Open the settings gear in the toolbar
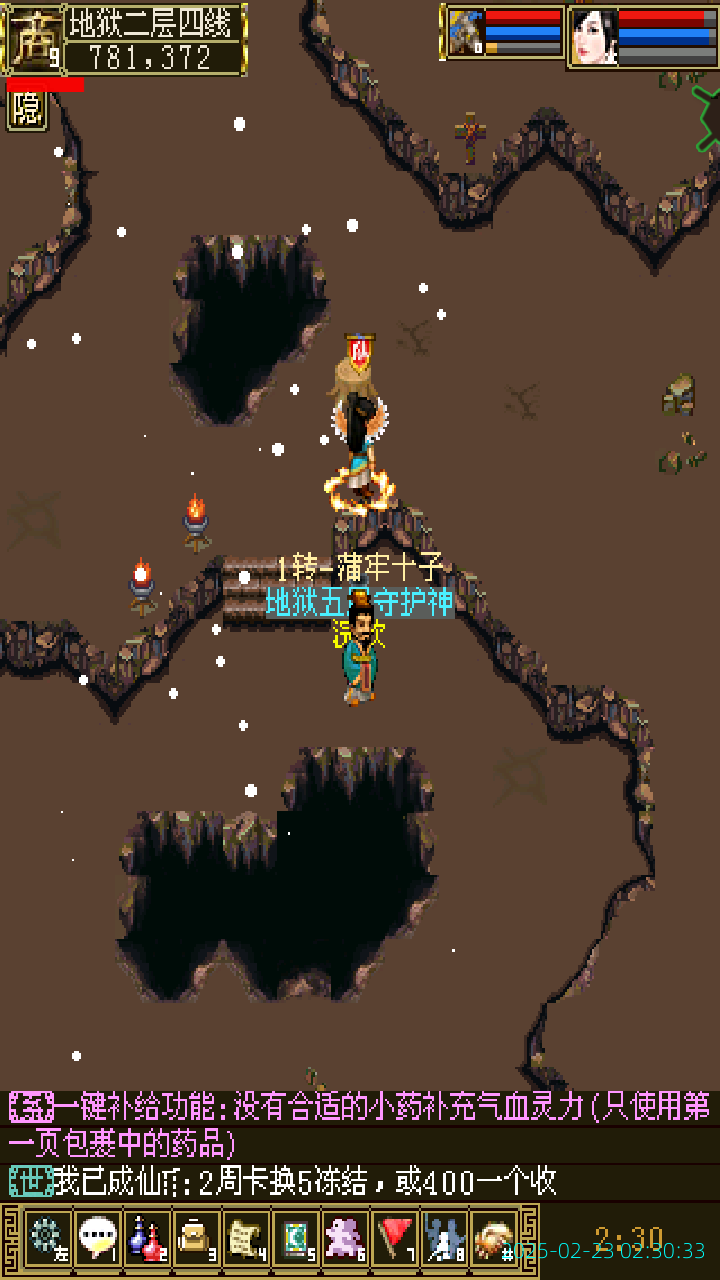The height and width of the screenshot is (1280, 720). 47,1238
